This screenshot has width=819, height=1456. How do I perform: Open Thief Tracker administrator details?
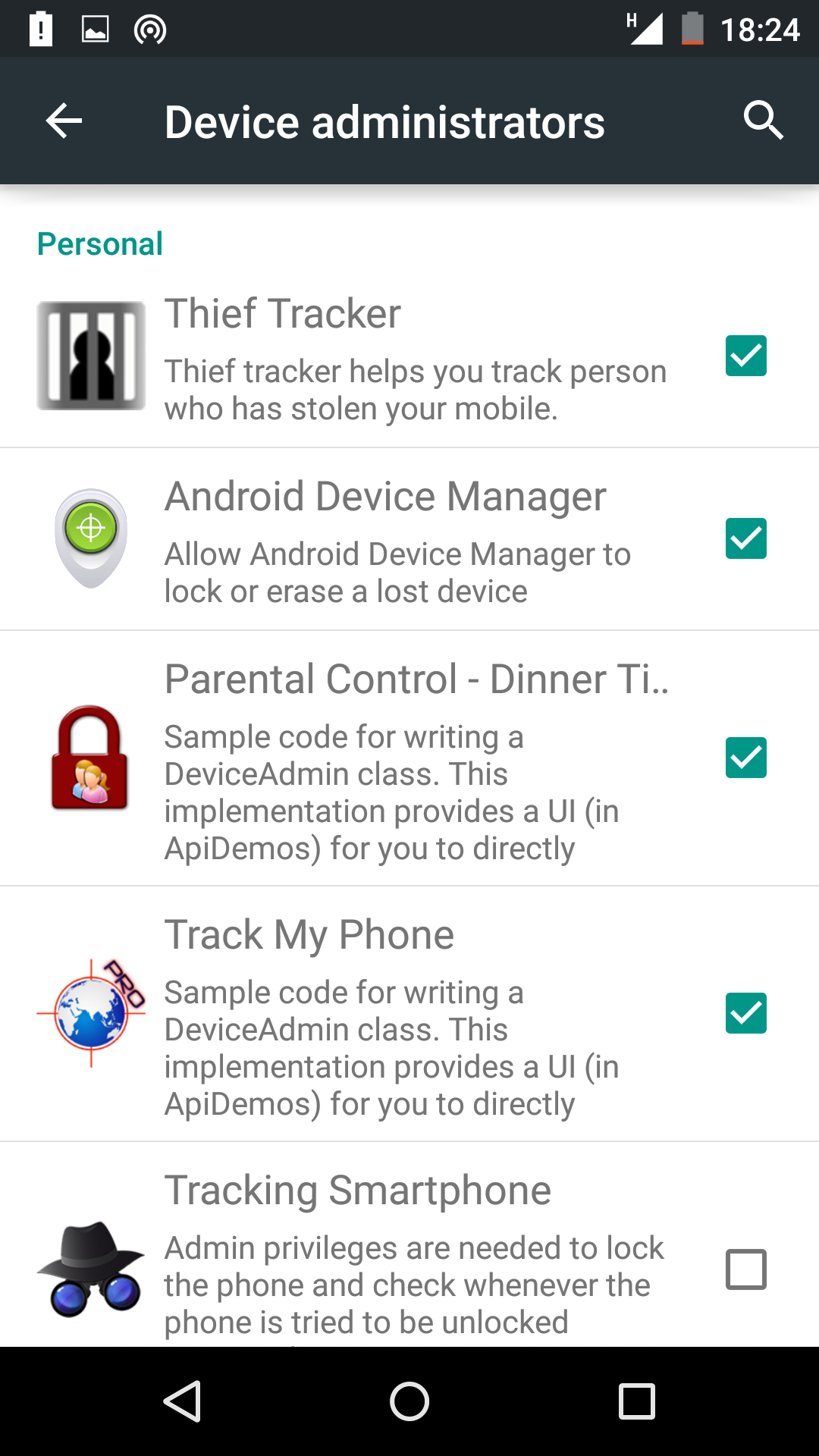(x=409, y=356)
